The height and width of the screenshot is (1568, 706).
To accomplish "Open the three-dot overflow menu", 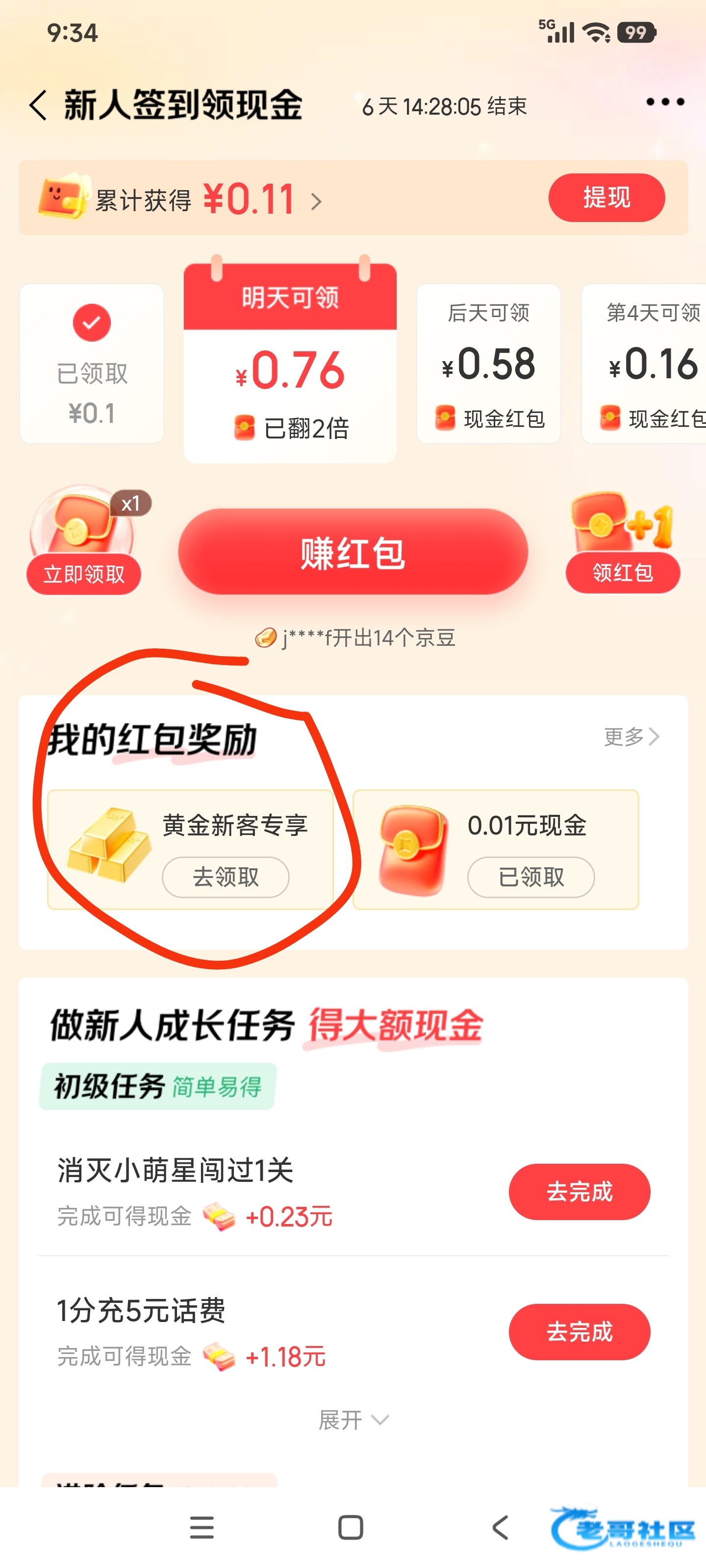I will (665, 102).
